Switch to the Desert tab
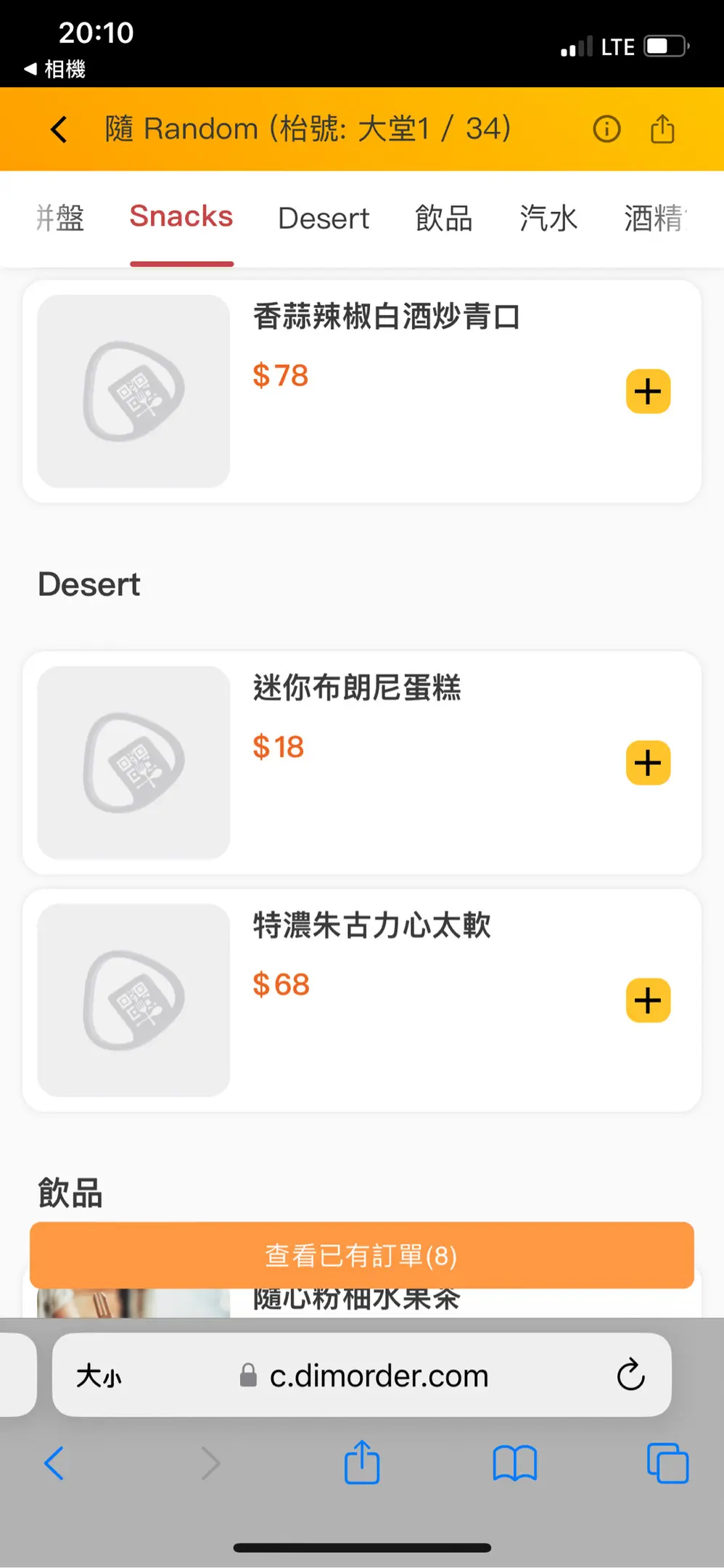The image size is (724, 1568). click(324, 218)
